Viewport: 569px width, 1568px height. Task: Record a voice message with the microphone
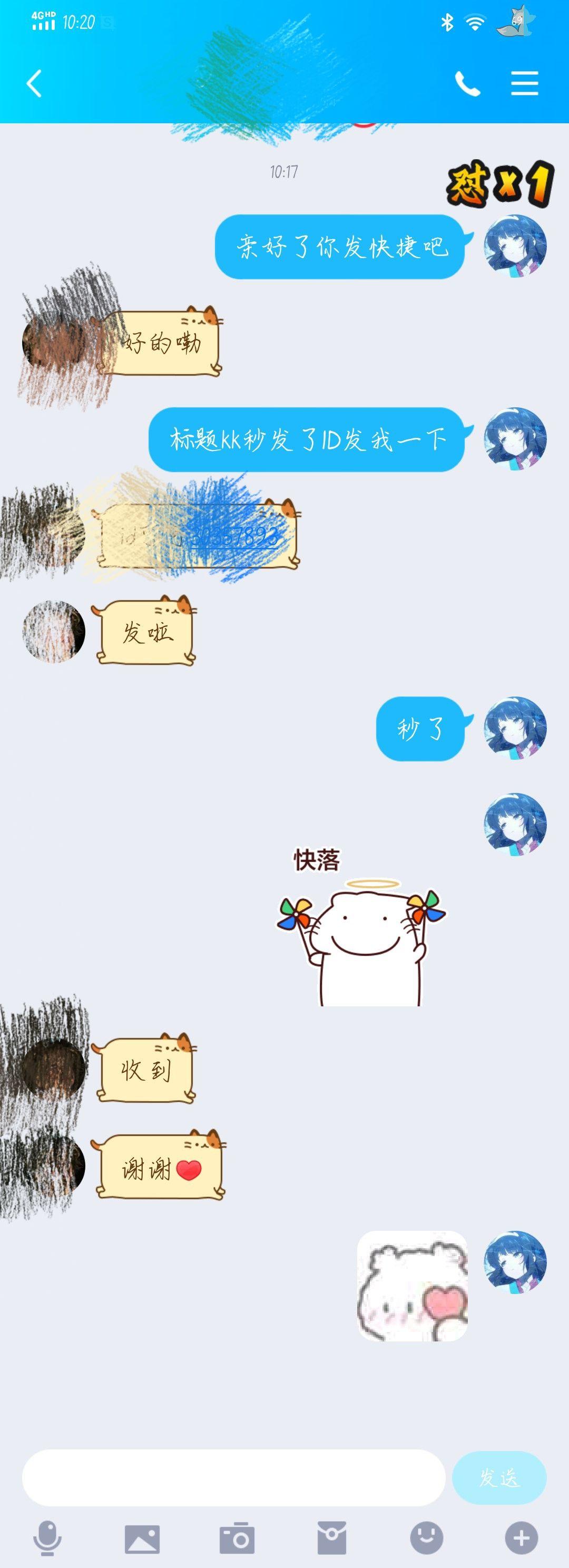[47, 1537]
